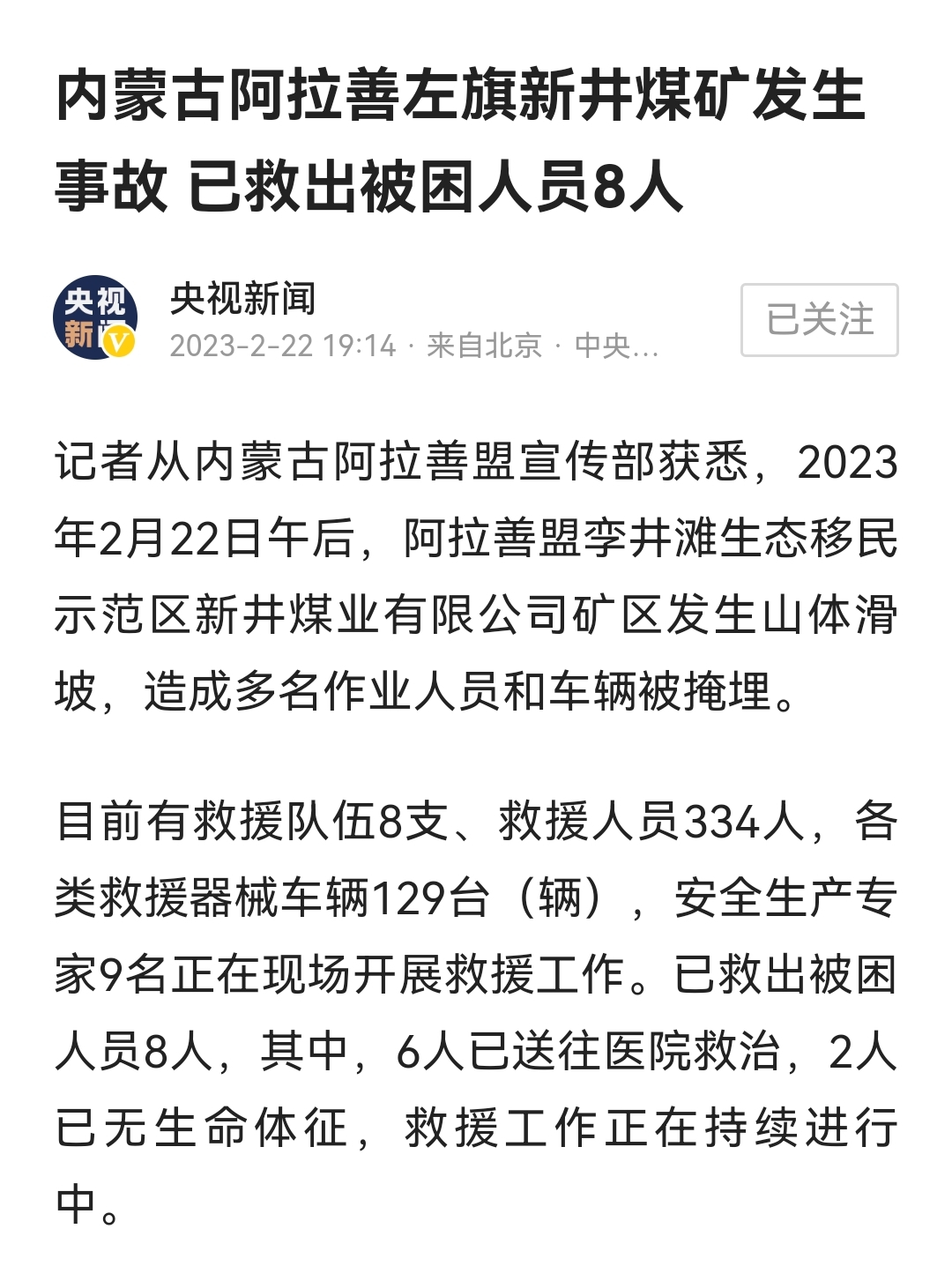Open 央视新闻 profile avatar
The height and width of the screenshot is (1281, 952).
tap(95, 319)
